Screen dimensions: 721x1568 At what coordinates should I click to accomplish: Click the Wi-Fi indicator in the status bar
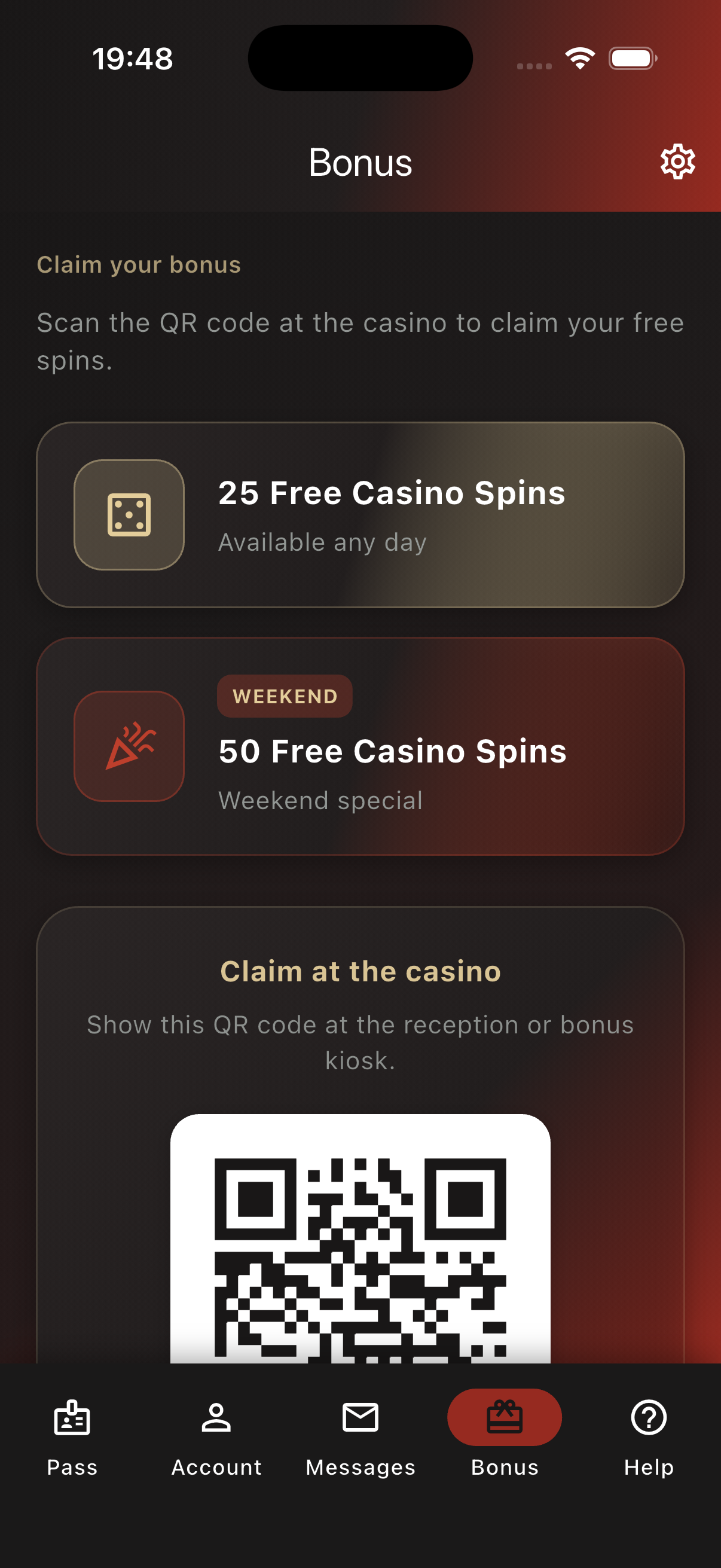tap(580, 58)
